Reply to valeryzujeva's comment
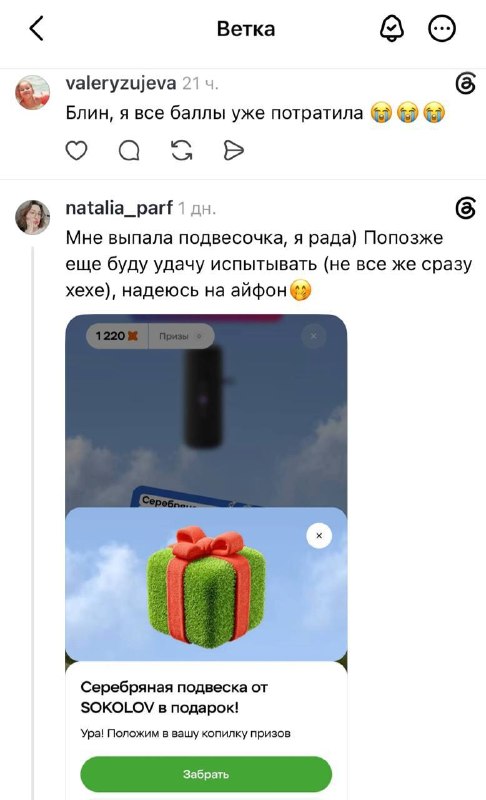This screenshot has width=486, height=800. 129,151
